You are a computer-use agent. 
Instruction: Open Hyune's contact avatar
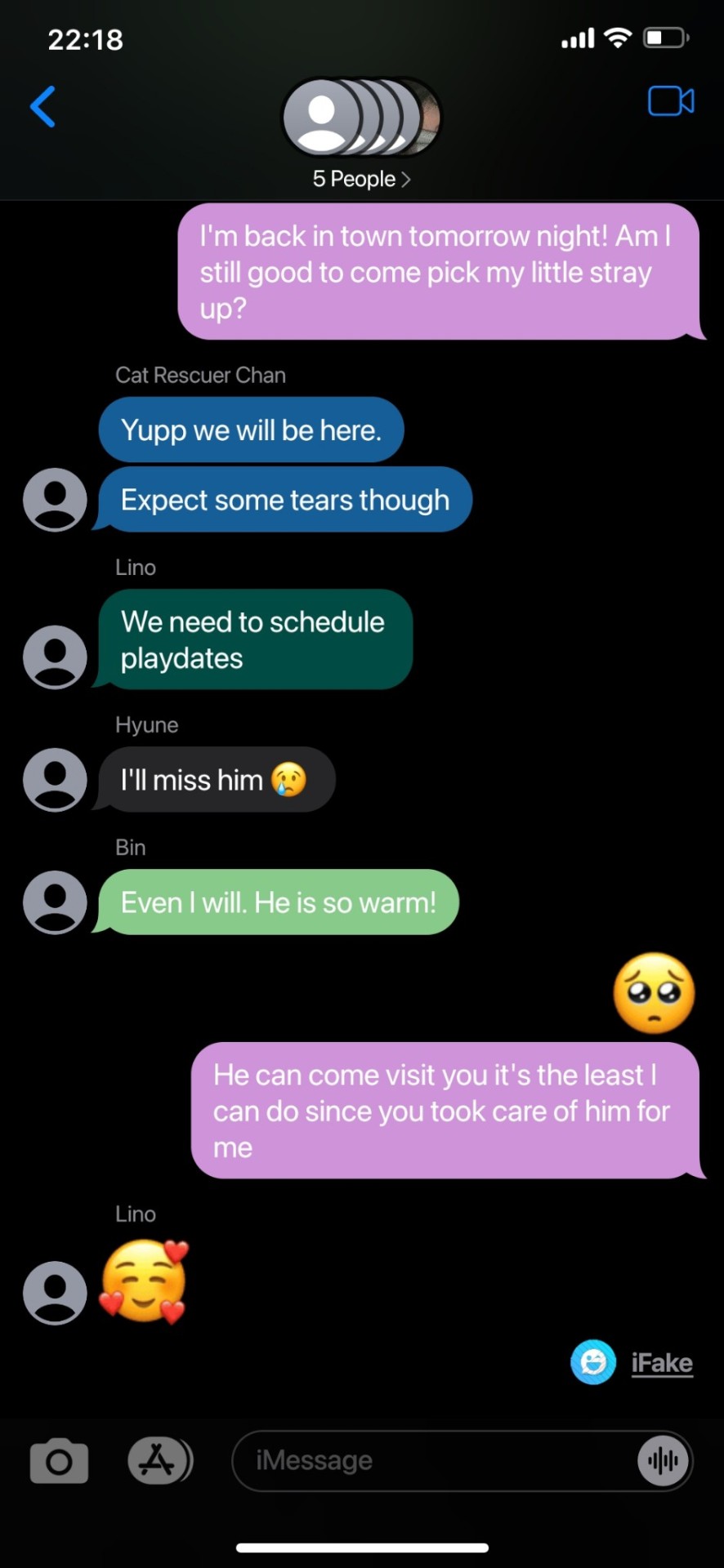[x=55, y=780]
